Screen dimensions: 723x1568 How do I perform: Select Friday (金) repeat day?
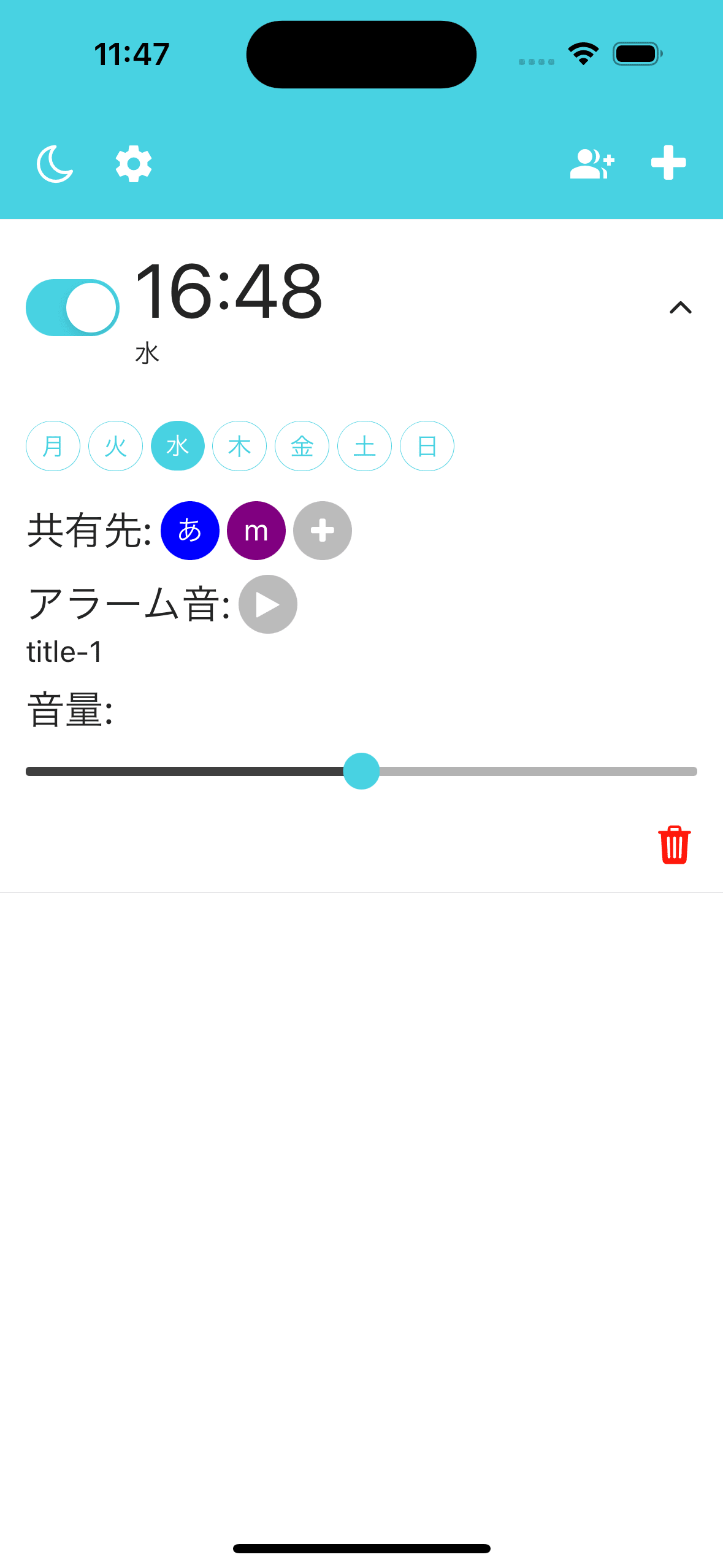[x=302, y=446]
